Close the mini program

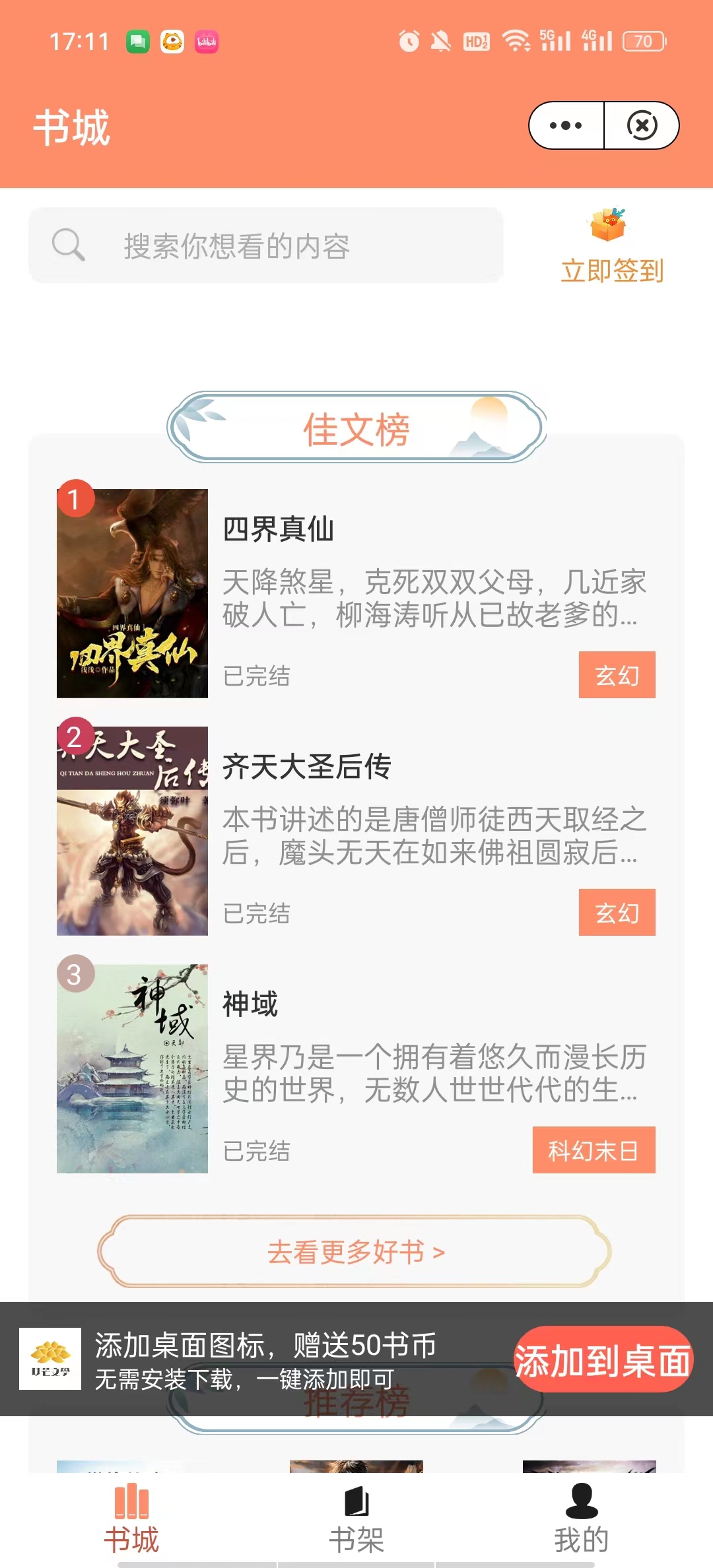(642, 125)
